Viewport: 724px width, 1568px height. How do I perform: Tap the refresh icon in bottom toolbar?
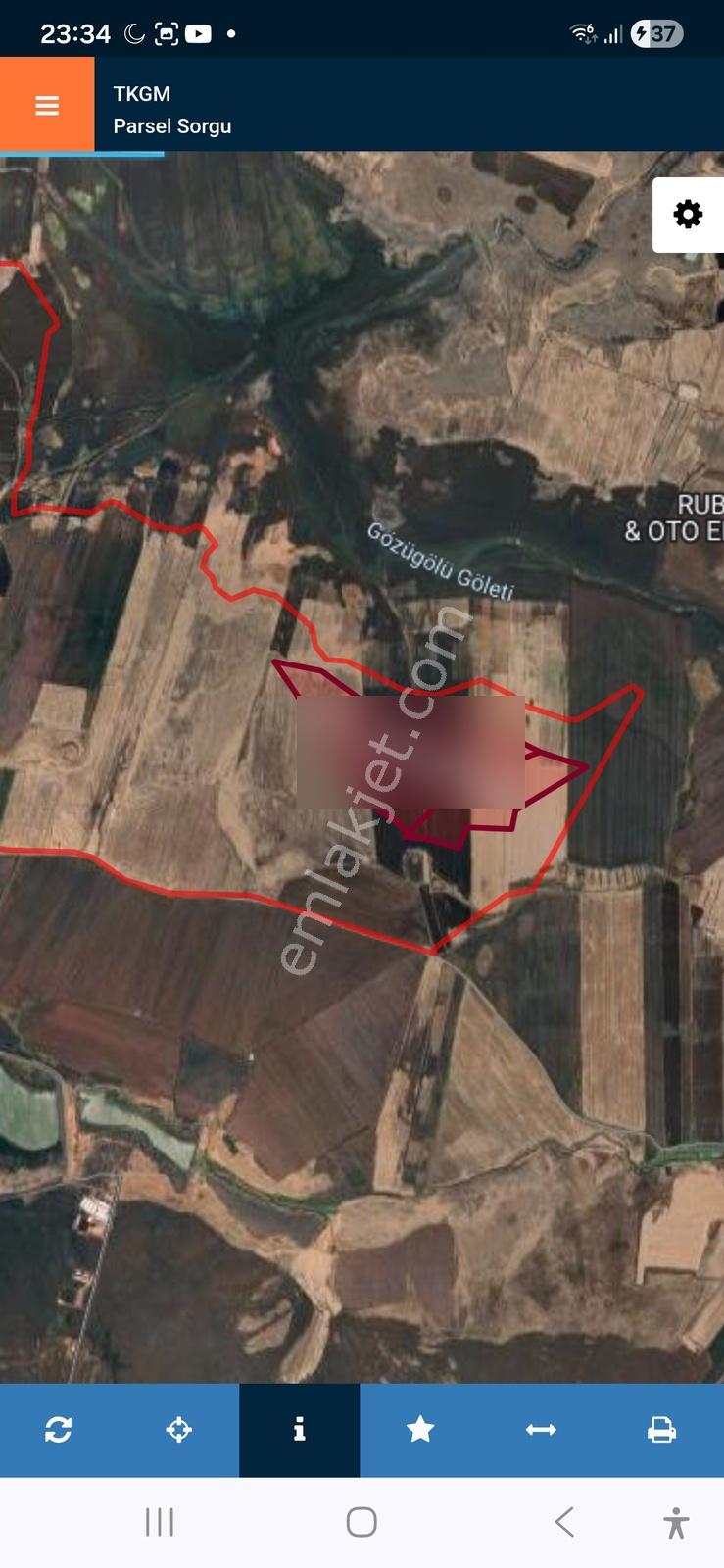59,1430
